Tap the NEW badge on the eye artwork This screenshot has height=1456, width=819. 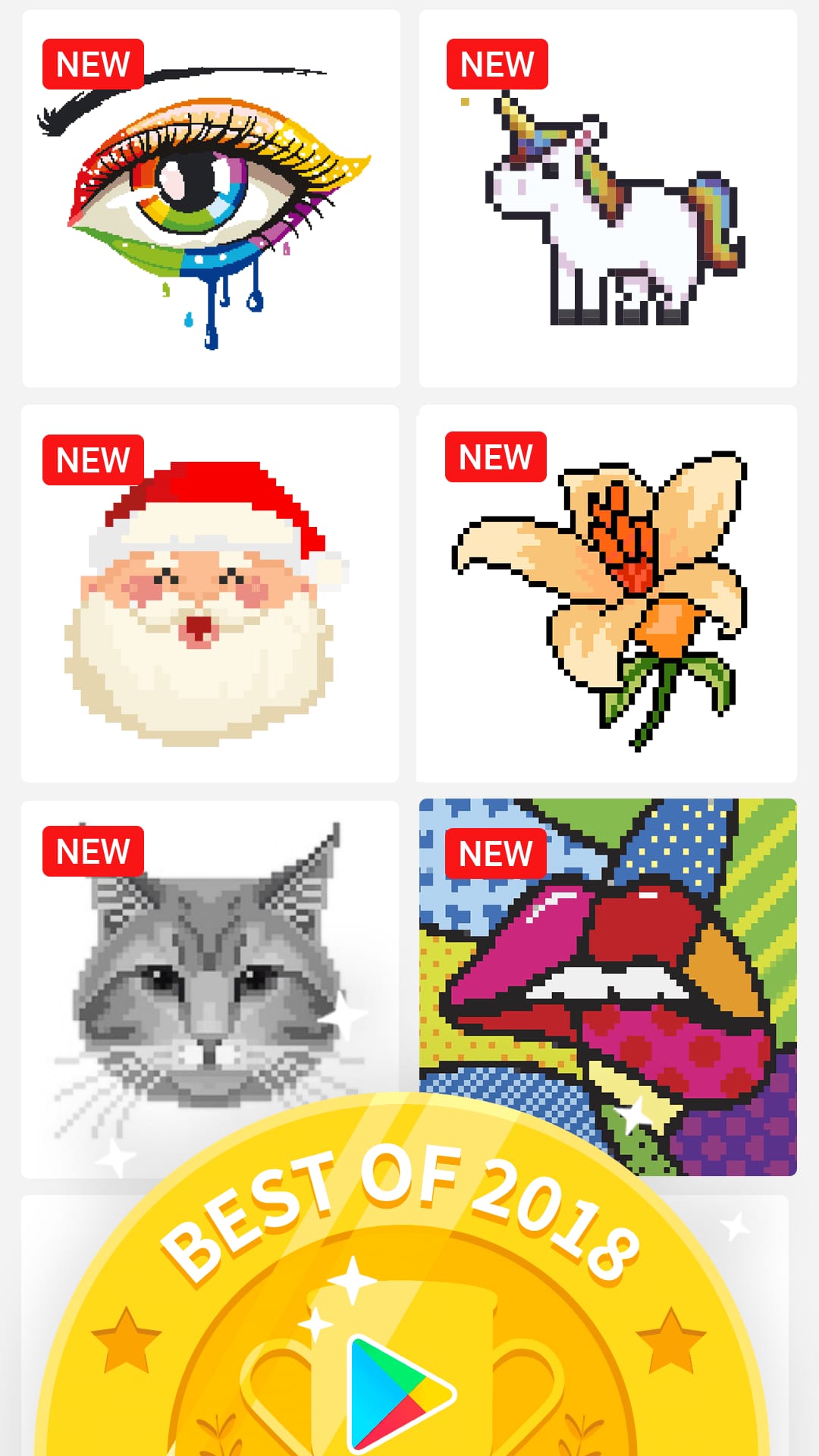91,64
